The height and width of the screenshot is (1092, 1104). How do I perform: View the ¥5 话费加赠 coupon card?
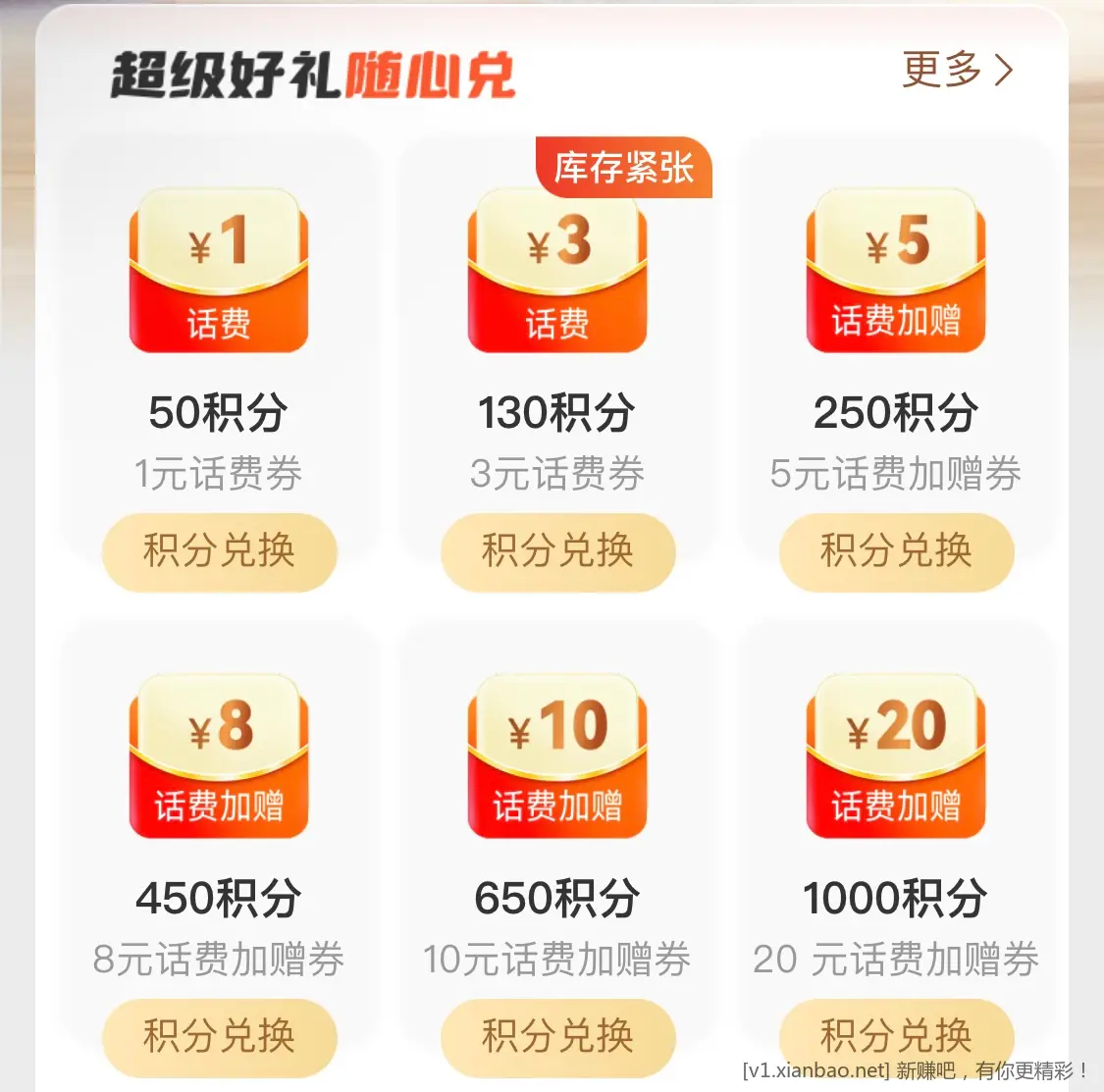point(896,271)
